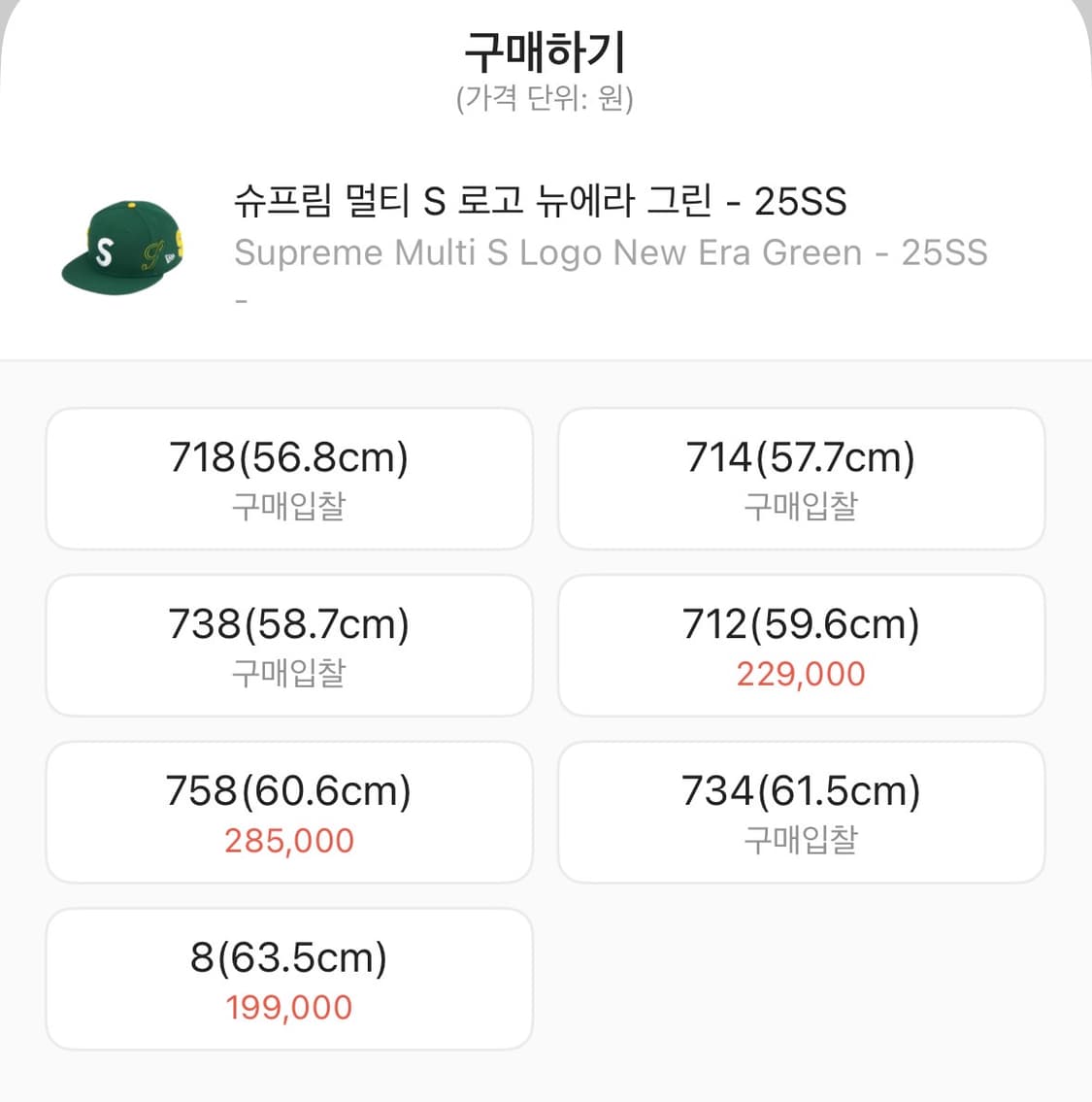Click the price unit notice text
This screenshot has height=1102, width=1092.
point(546,97)
